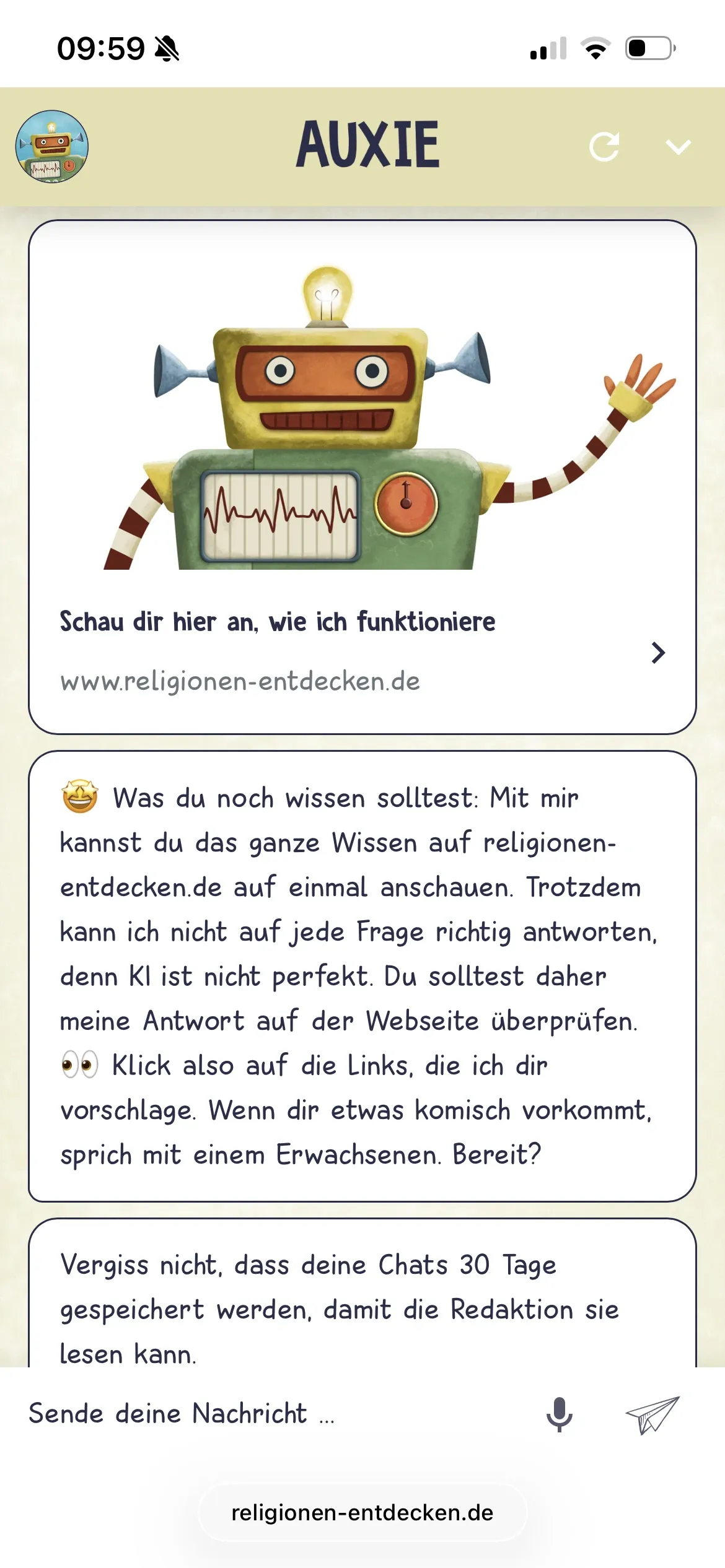Focus the 'Sende deine Nachricht' field
This screenshot has height=1568, width=725.
click(x=273, y=1414)
